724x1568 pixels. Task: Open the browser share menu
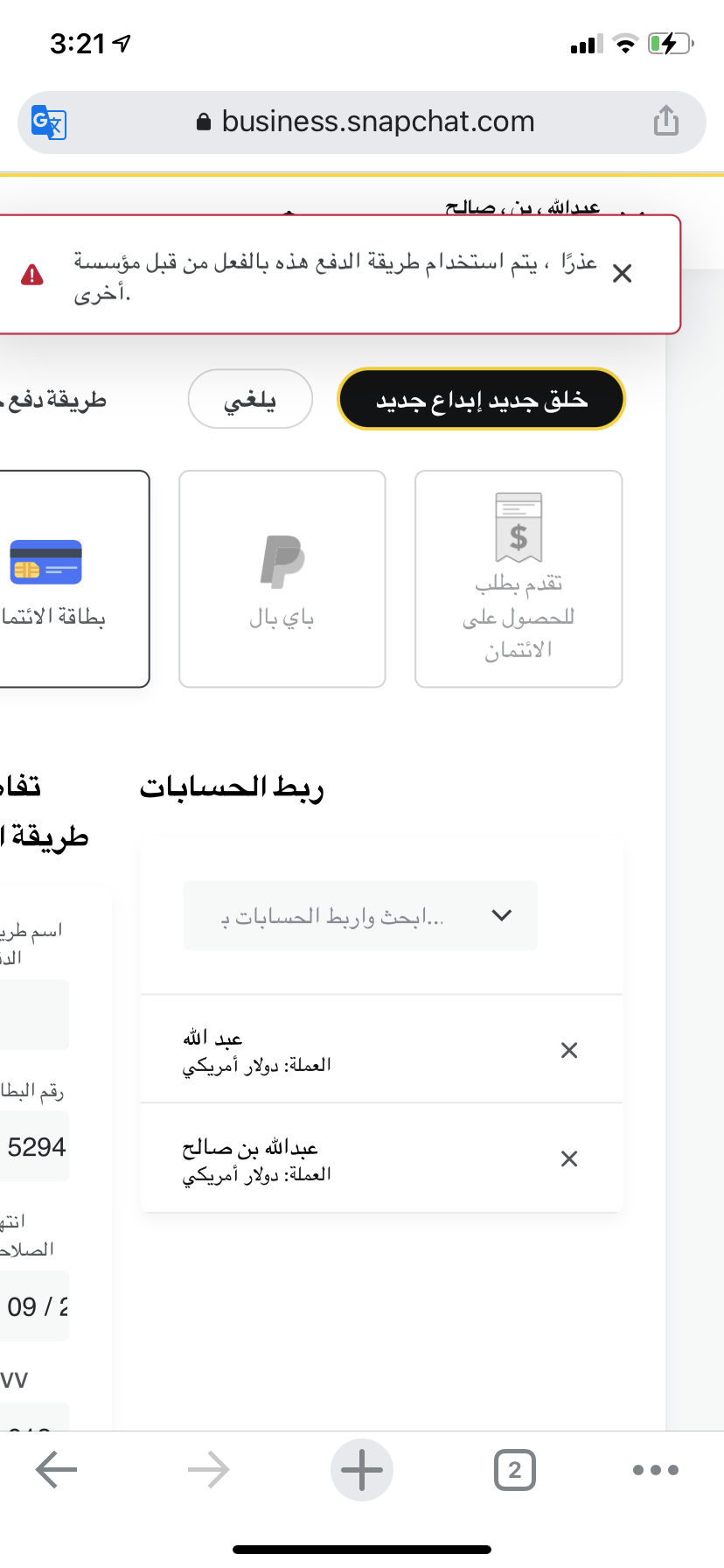point(665,121)
